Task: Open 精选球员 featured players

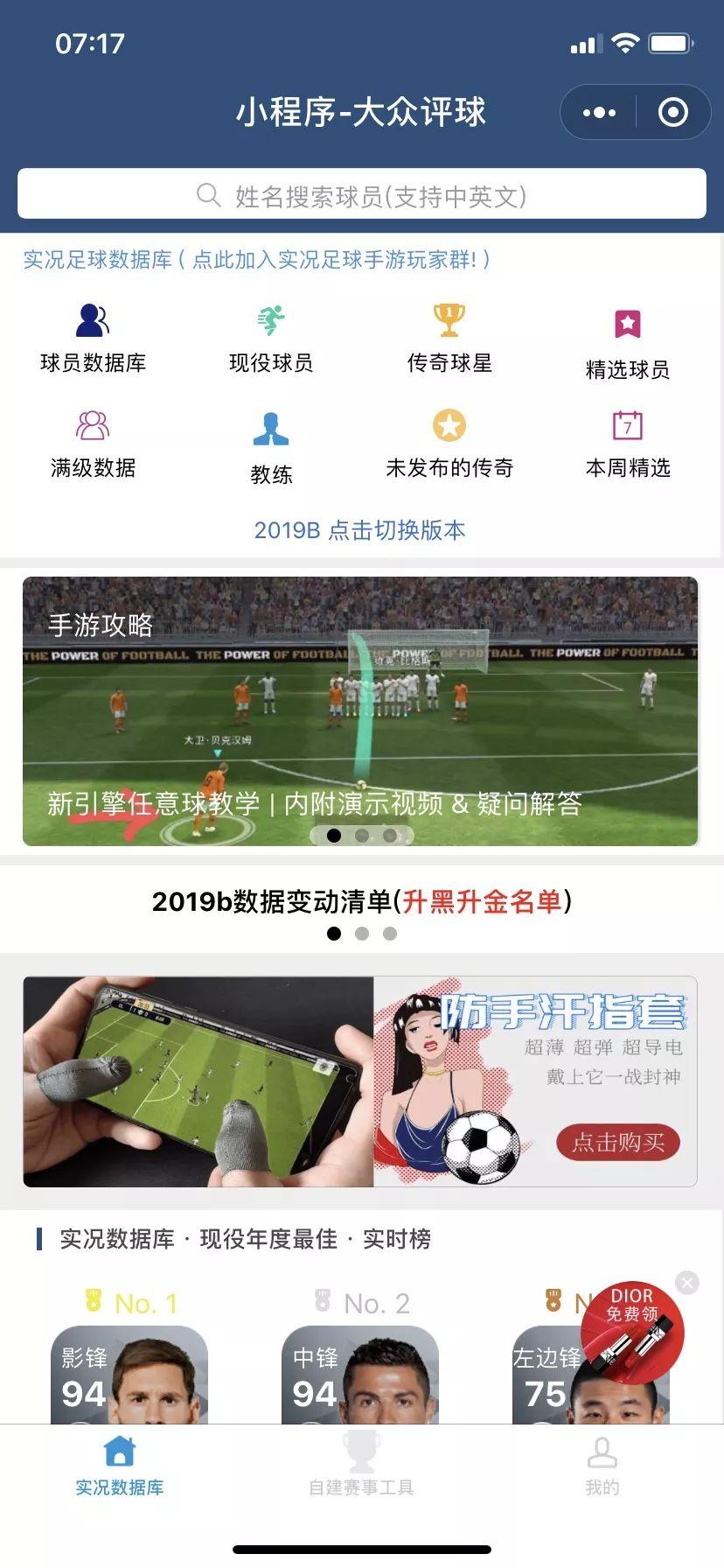Action: click(628, 341)
